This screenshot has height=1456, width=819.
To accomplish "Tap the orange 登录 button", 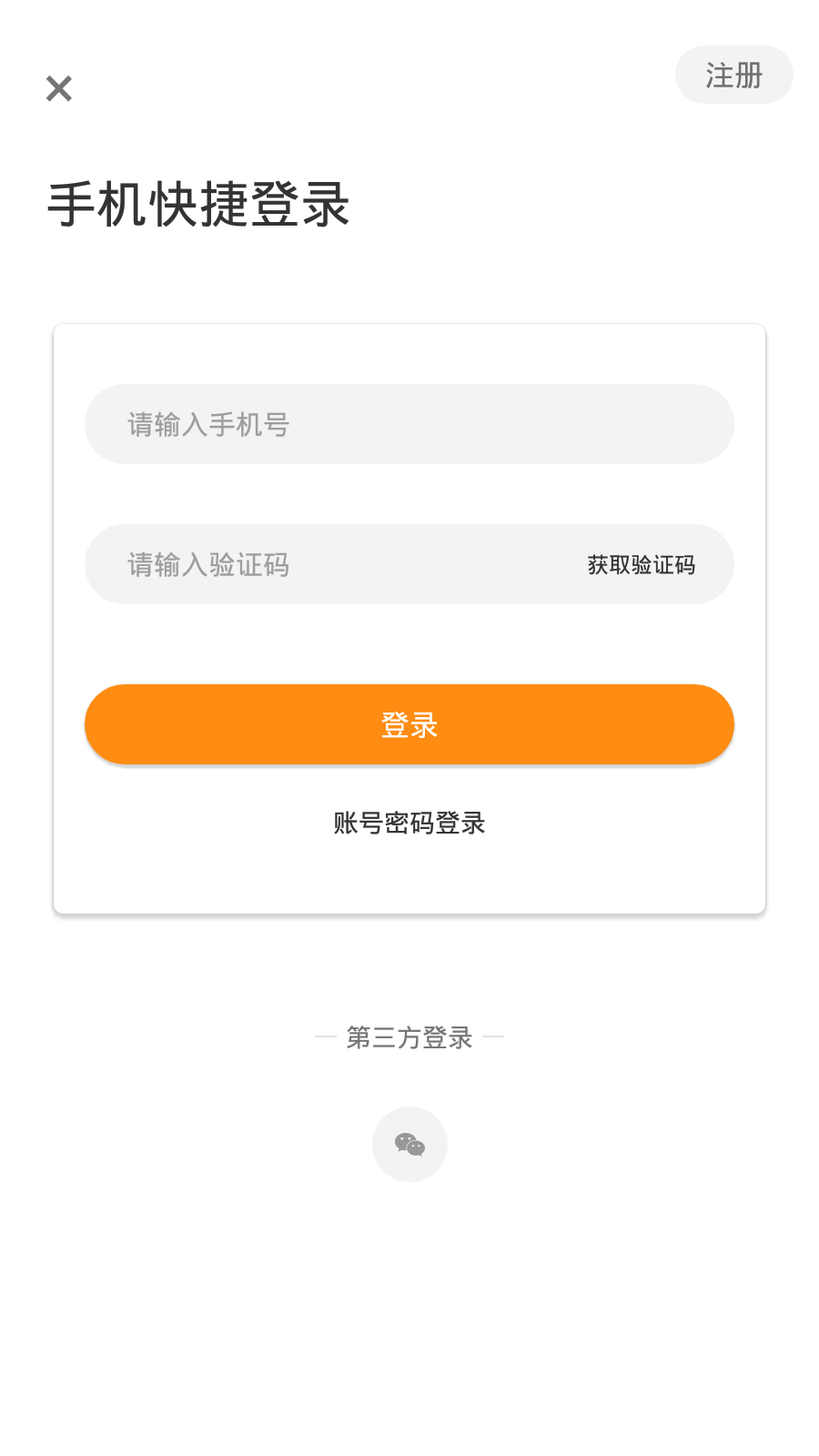I will [409, 724].
